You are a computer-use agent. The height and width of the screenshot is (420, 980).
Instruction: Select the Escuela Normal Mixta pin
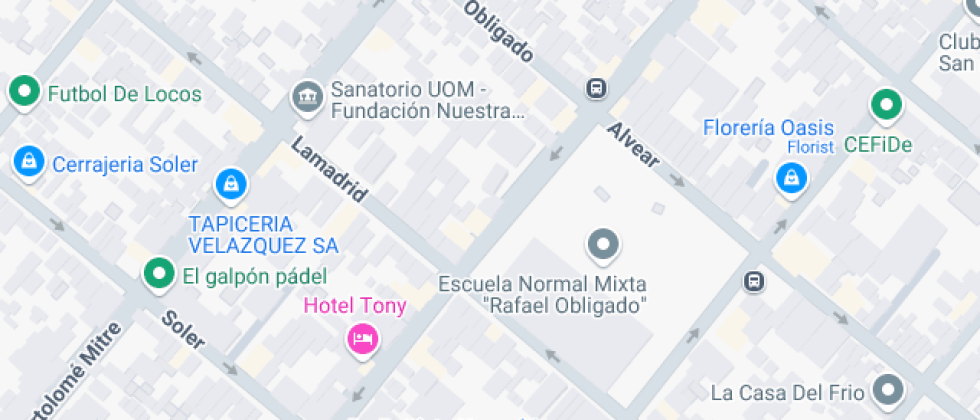tap(603, 243)
